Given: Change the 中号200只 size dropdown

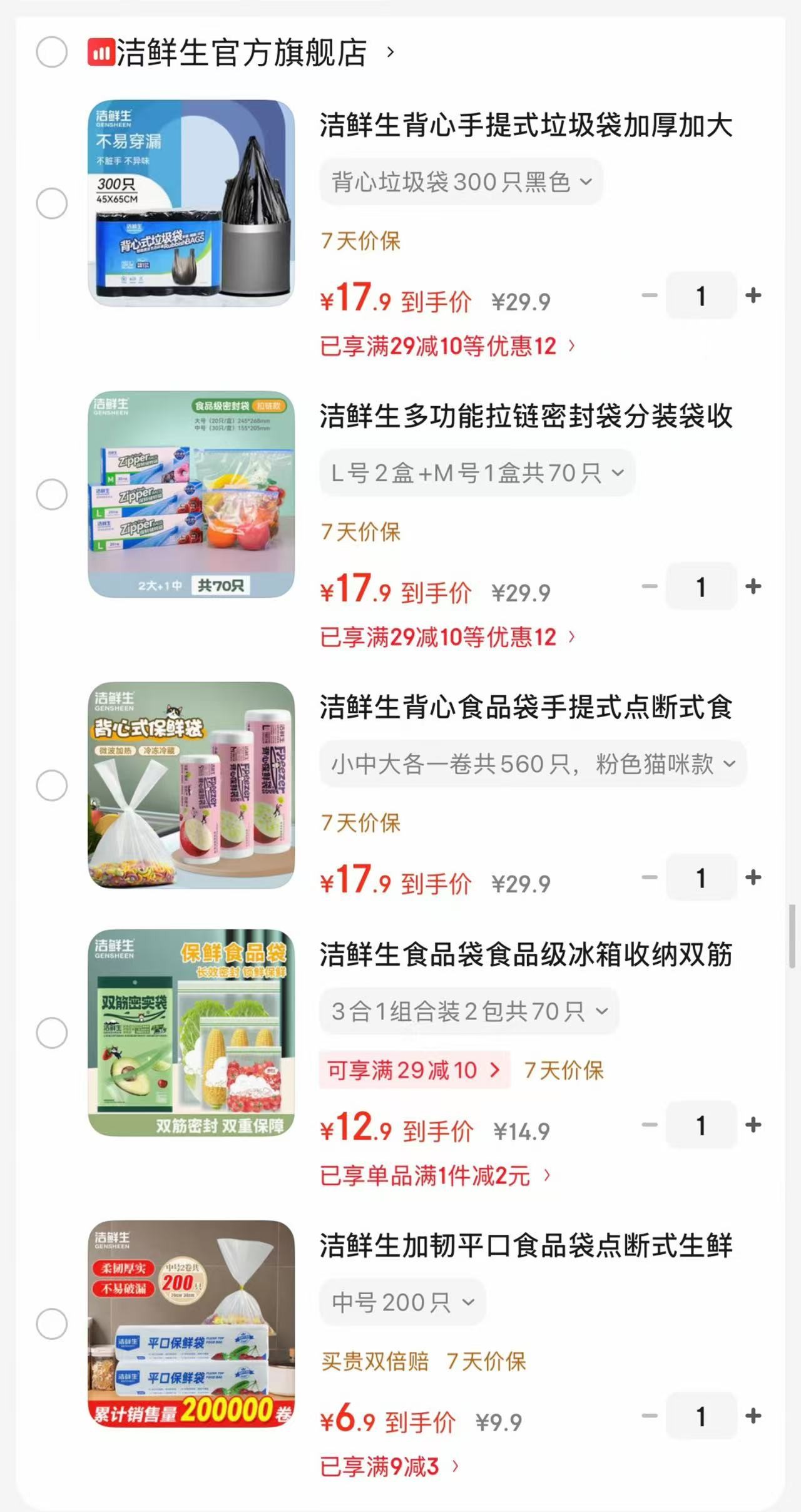Looking at the screenshot, I should pos(402,1302).
